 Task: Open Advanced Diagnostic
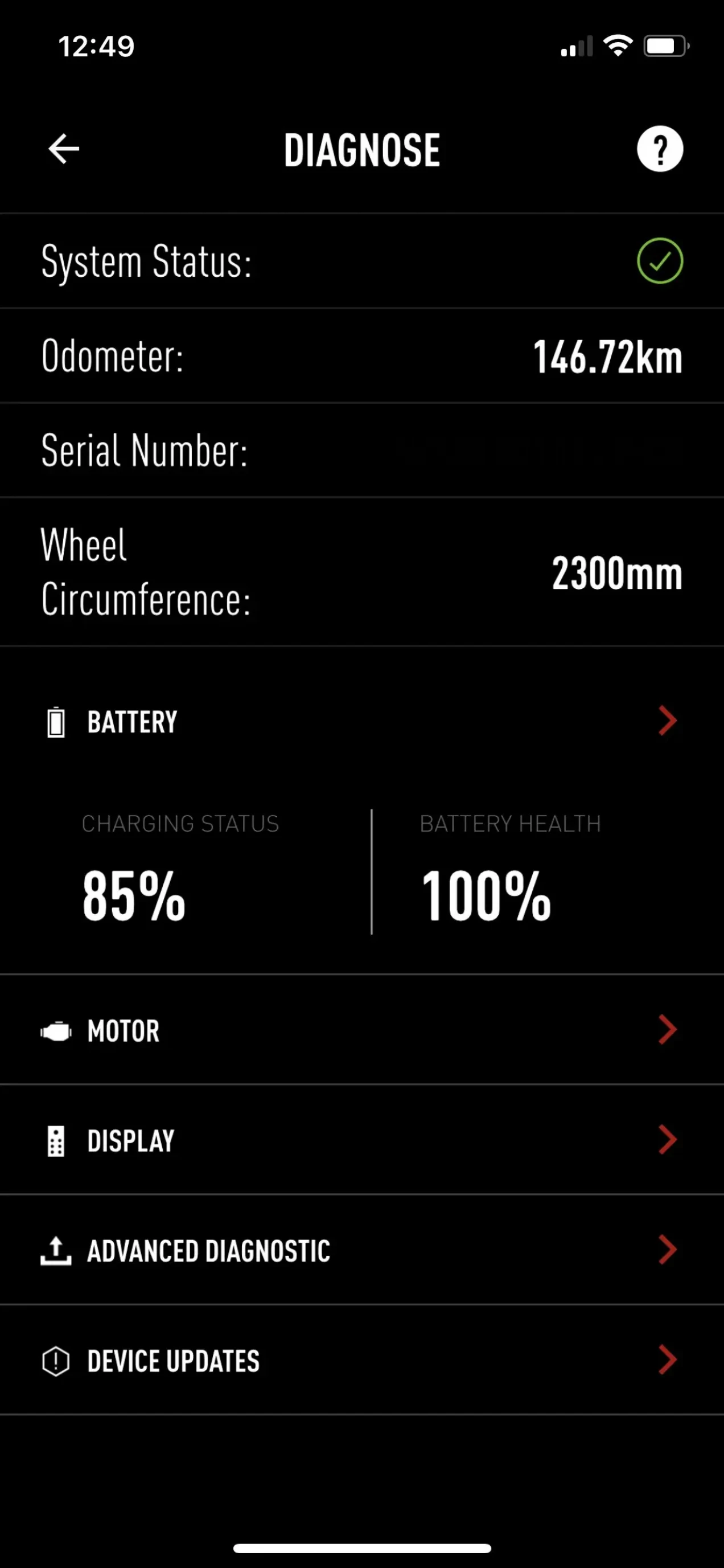click(x=361, y=1250)
